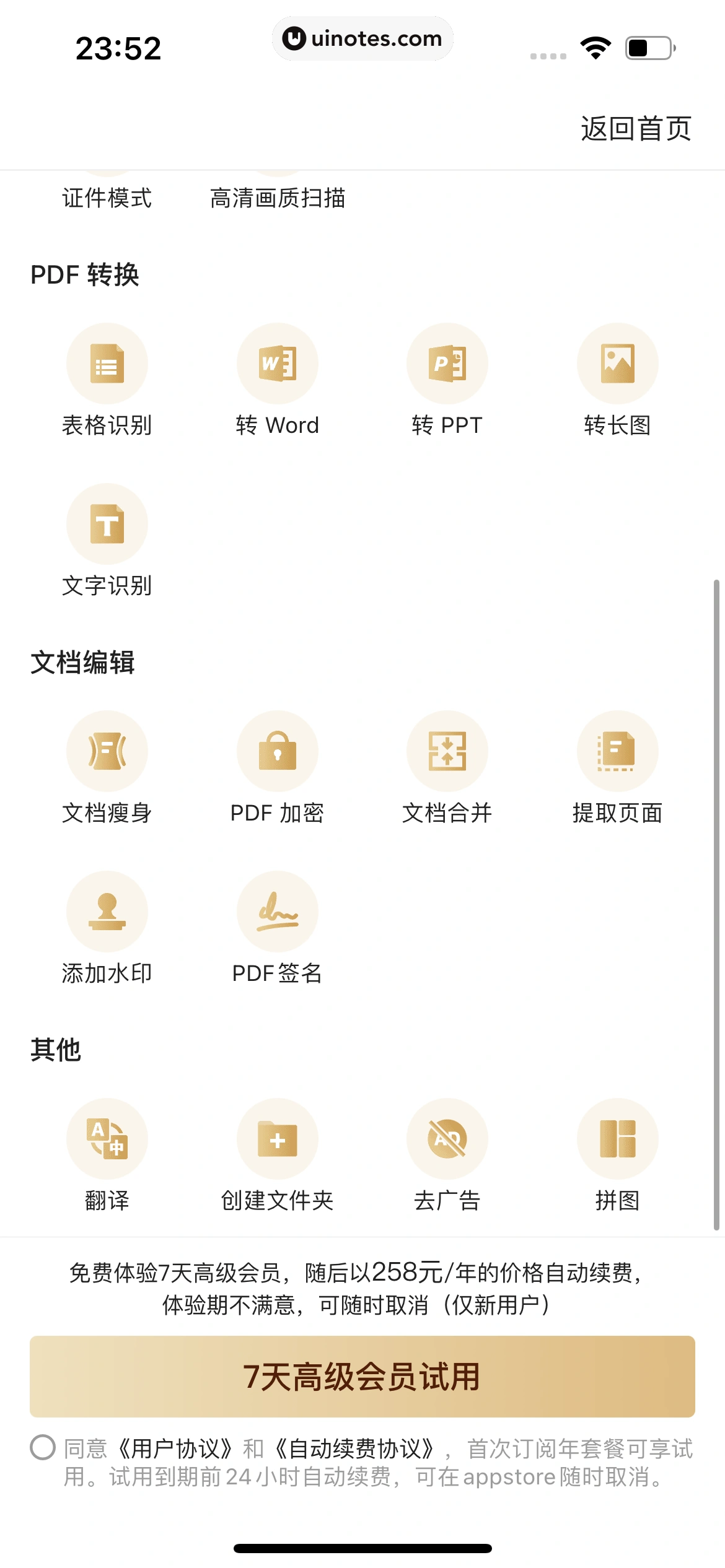Tap 返回首页 to return home
725x1568 pixels.
[x=635, y=129]
